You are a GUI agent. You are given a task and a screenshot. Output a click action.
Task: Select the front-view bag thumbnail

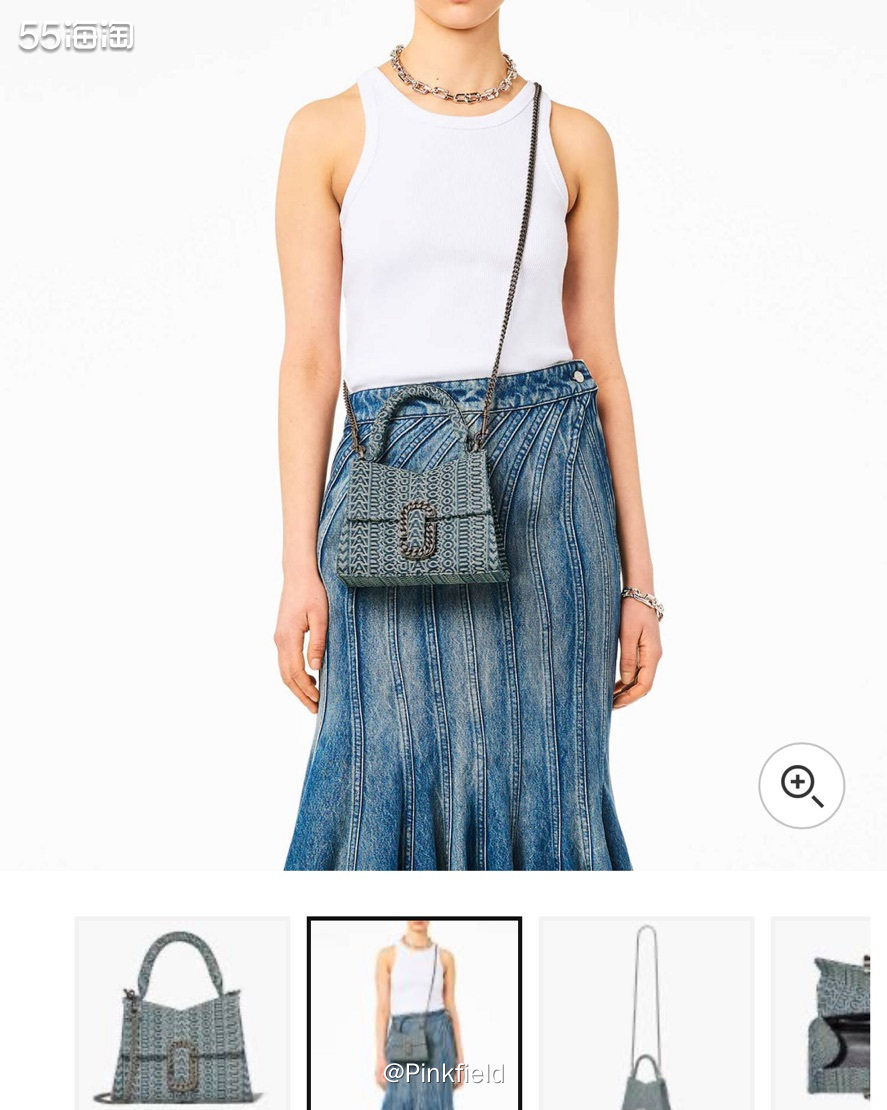182,1012
